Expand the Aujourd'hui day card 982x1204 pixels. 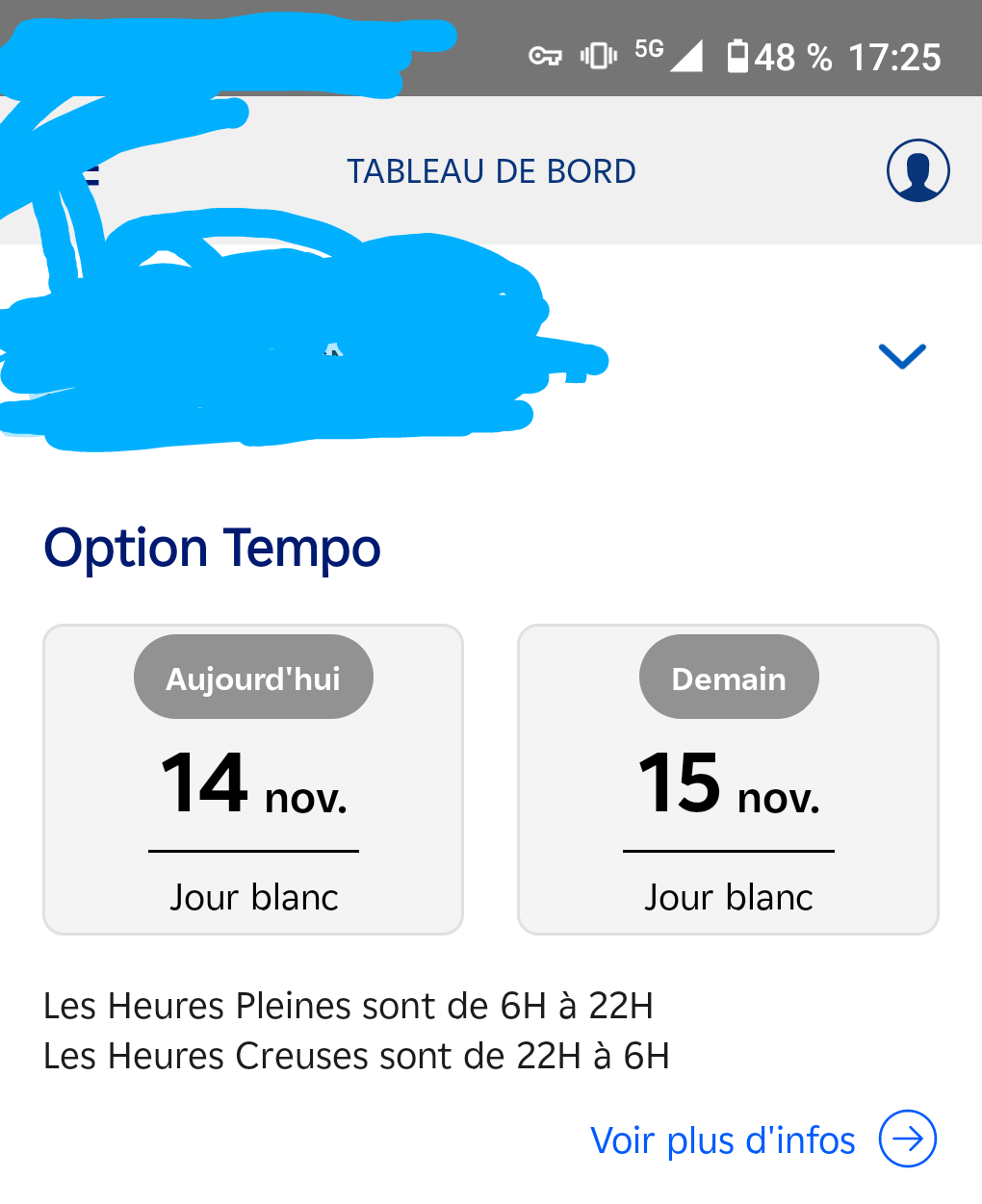(252, 779)
